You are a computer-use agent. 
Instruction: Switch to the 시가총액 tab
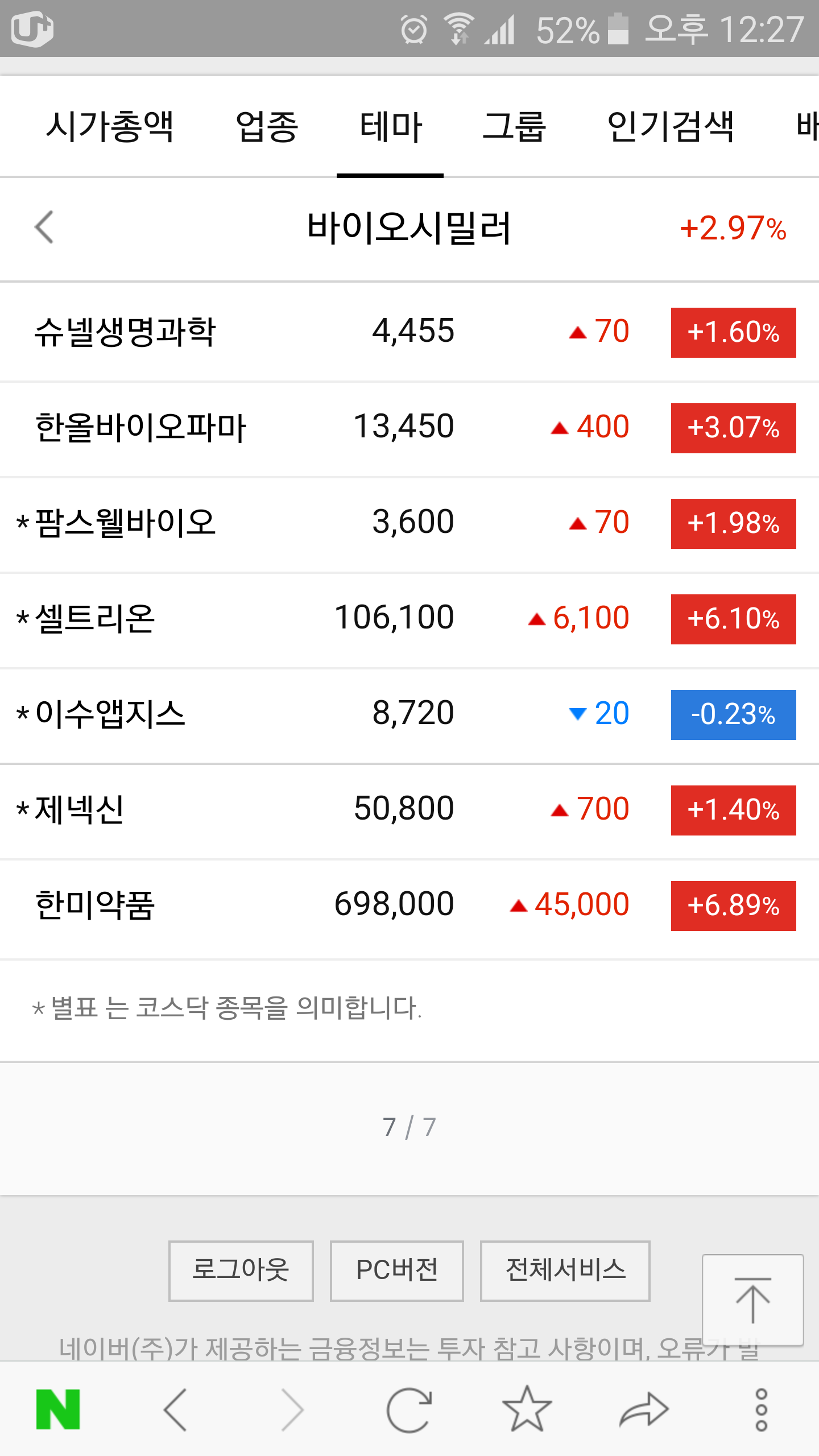109,126
